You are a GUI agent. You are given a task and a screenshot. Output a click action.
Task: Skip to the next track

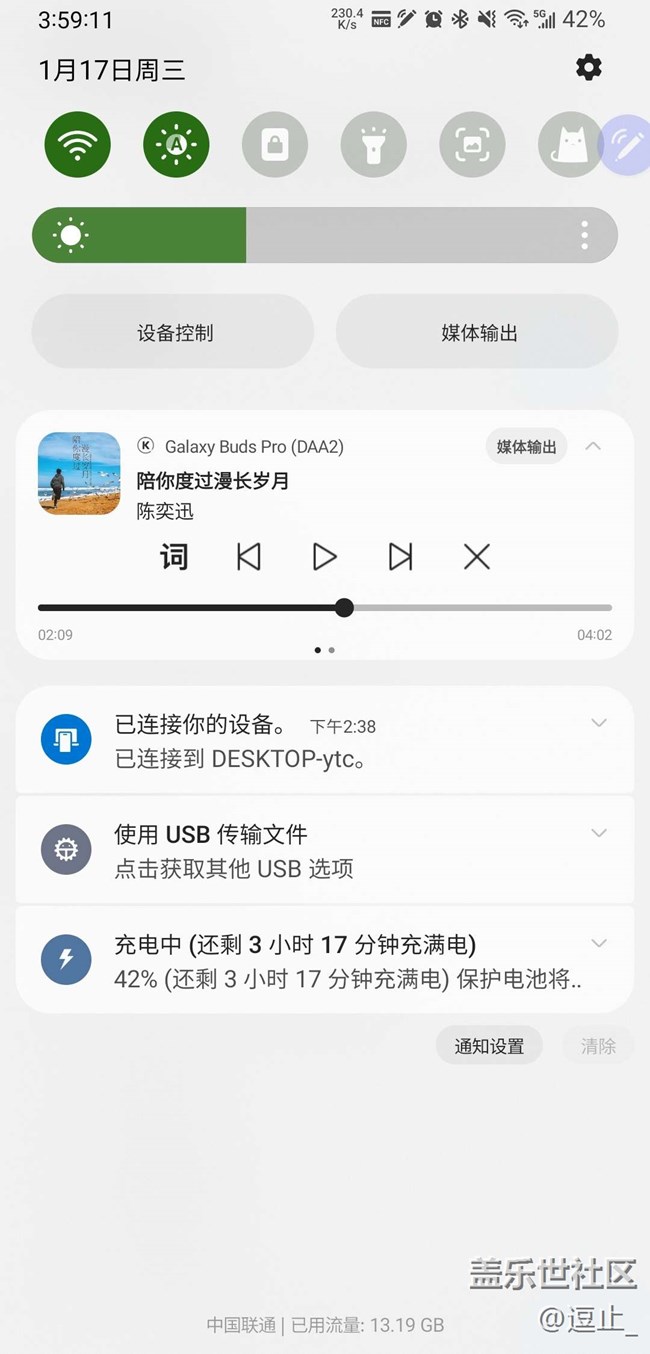coord(400,557)
